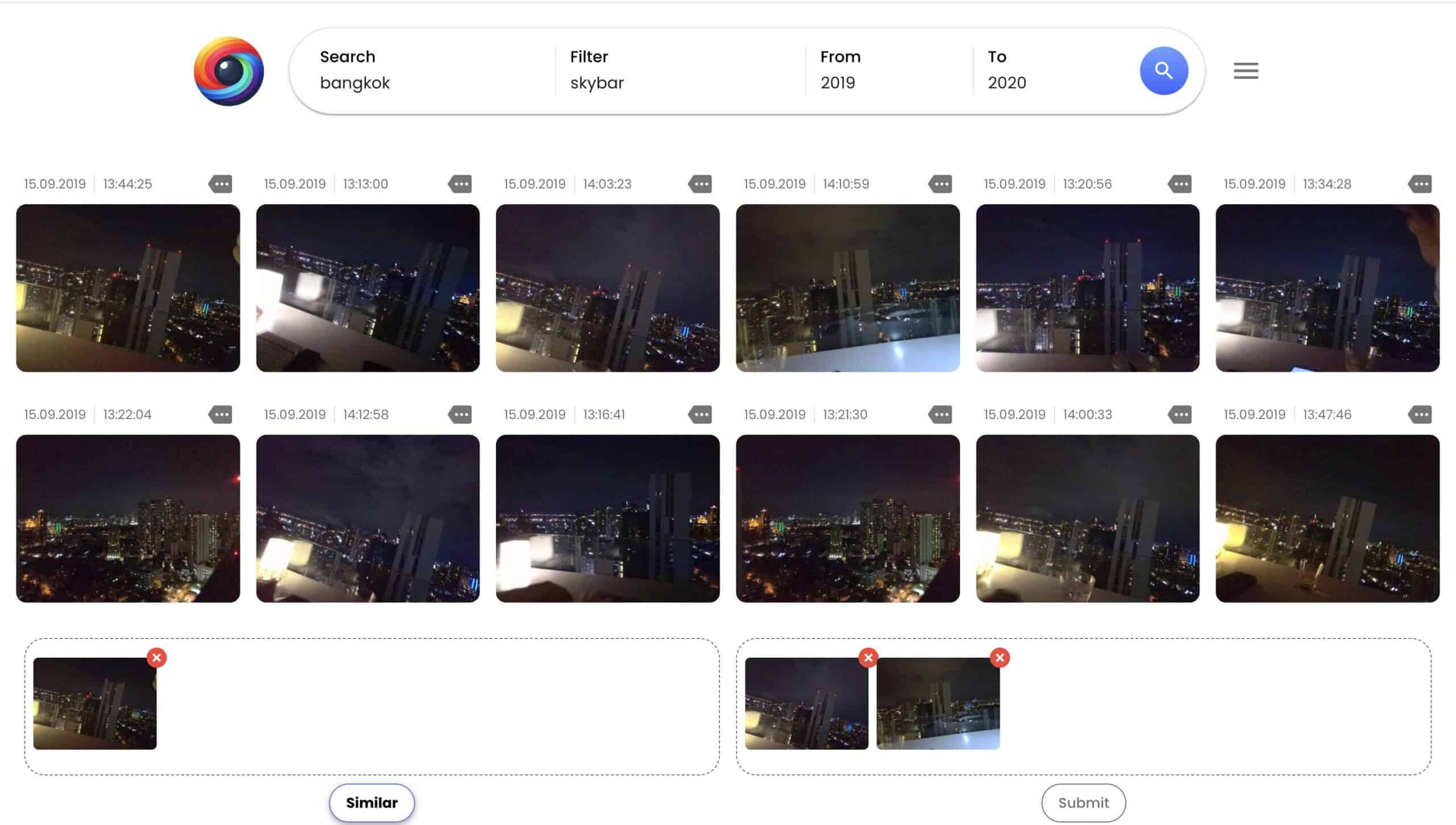Find similar images with the Similar button

(x=372, y=802)
